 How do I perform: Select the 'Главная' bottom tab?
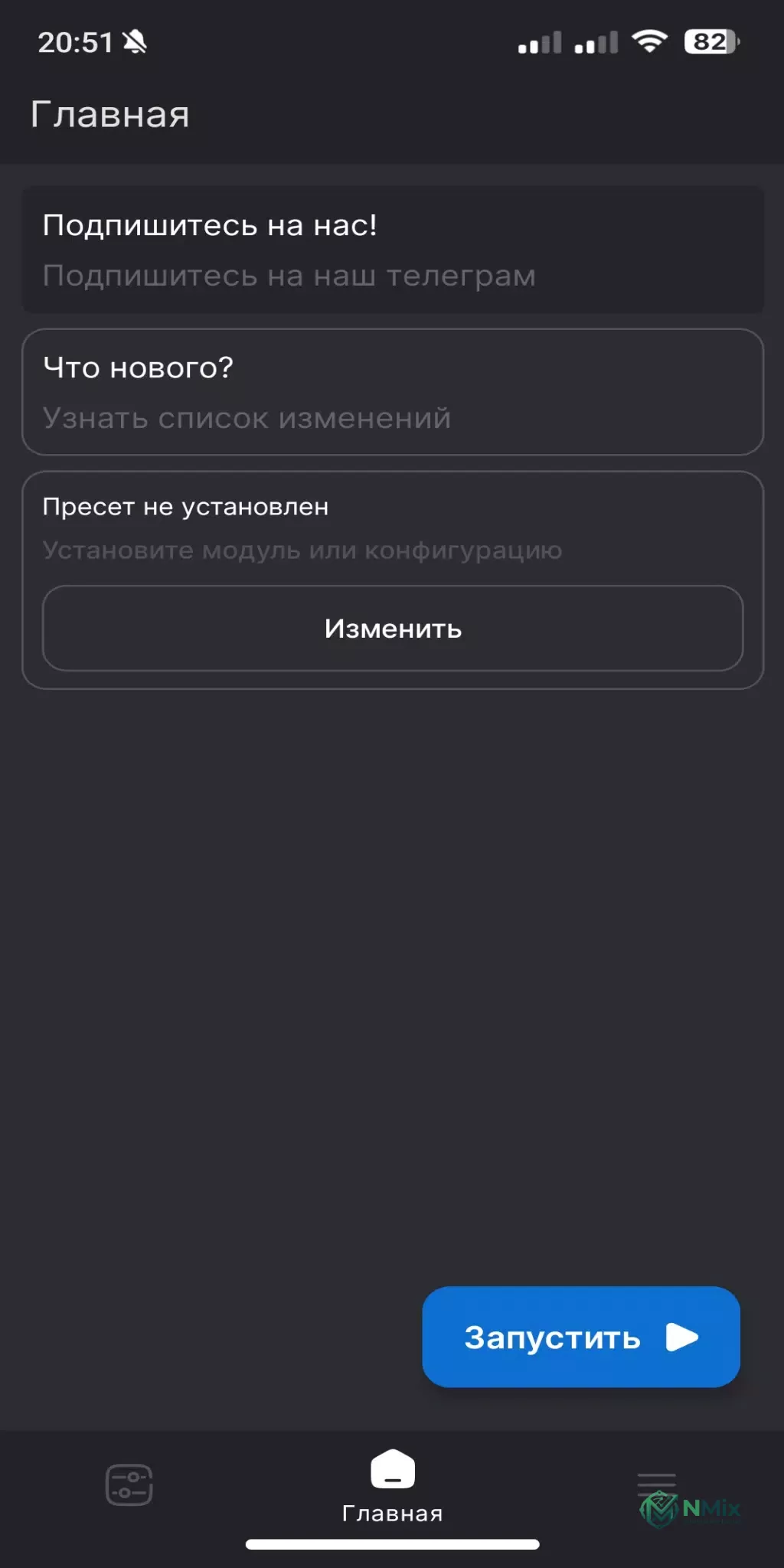tap(393, 1486)
